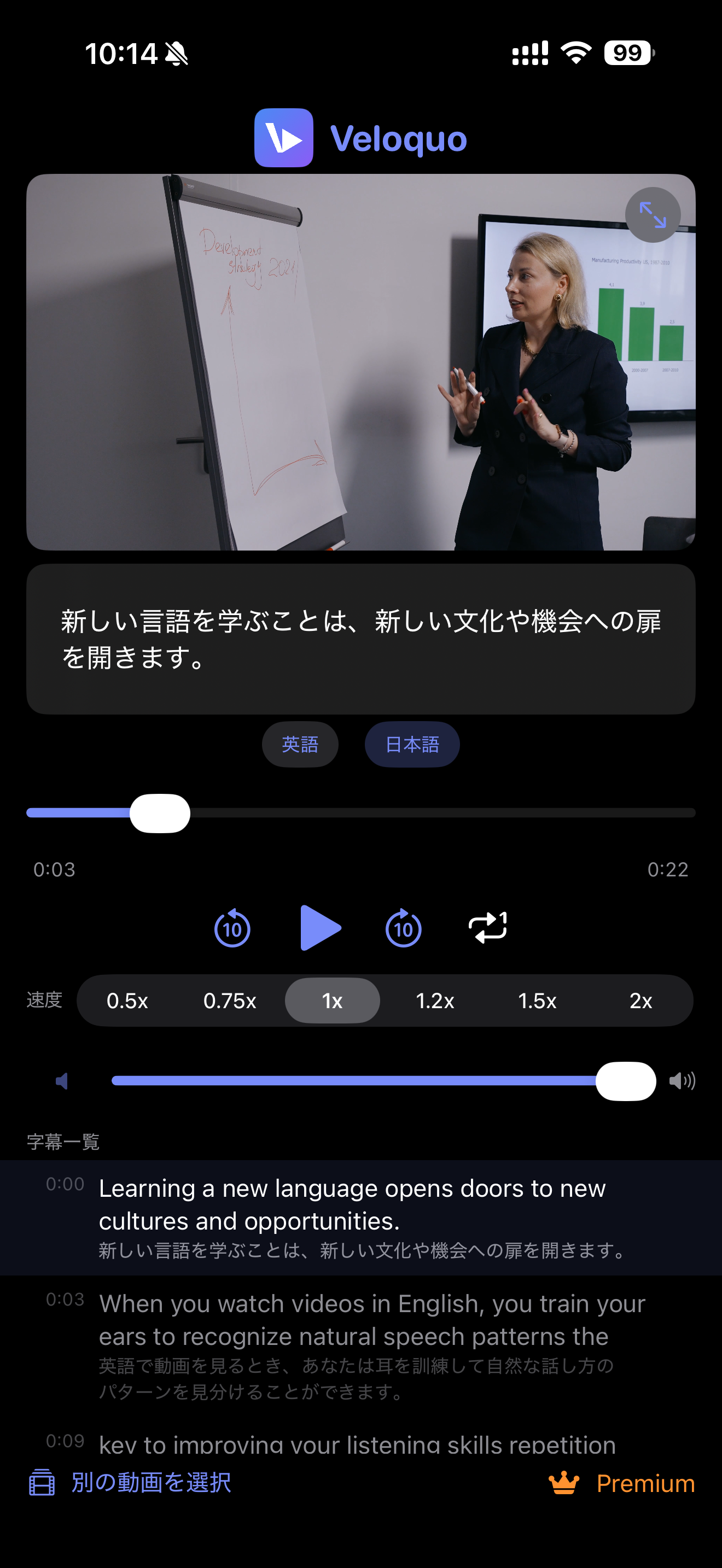Image resolution: width=722 pixels, height=1568 pixels.
Task: Tap the Veloquo app logo icon
Action: (284, 139)
